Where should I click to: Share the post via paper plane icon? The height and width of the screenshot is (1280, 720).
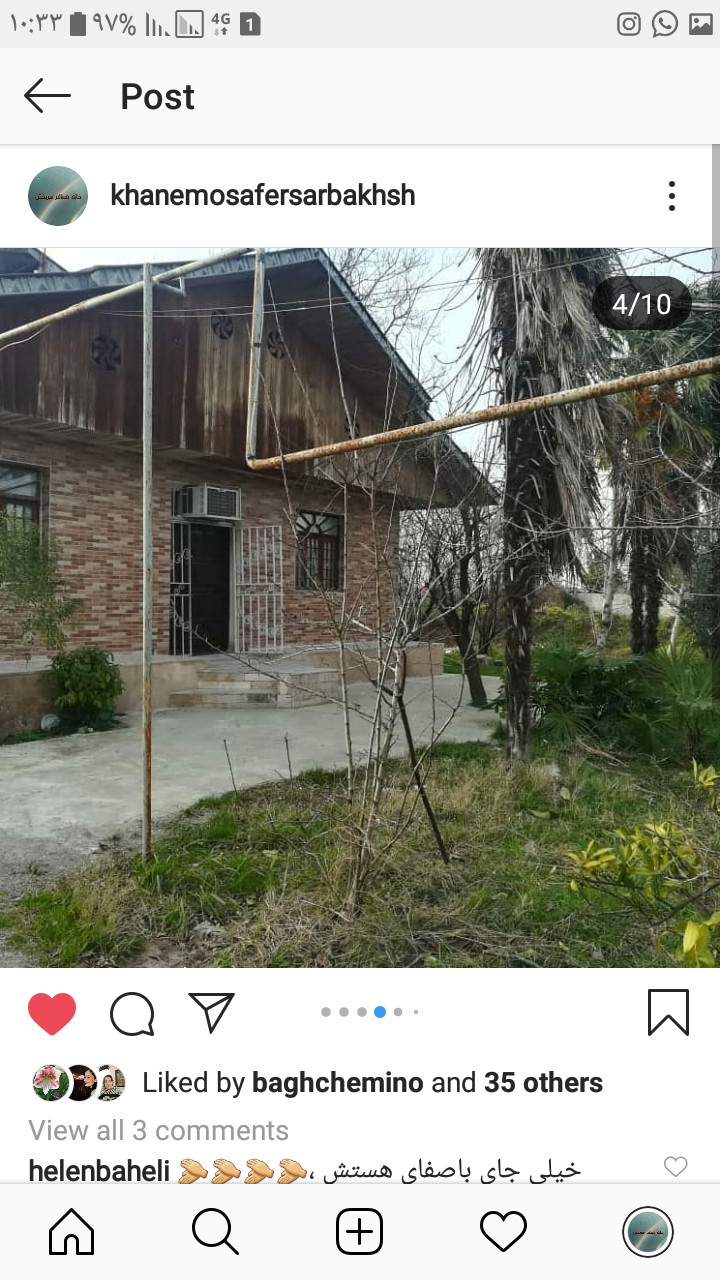[x=211, y=1012]
